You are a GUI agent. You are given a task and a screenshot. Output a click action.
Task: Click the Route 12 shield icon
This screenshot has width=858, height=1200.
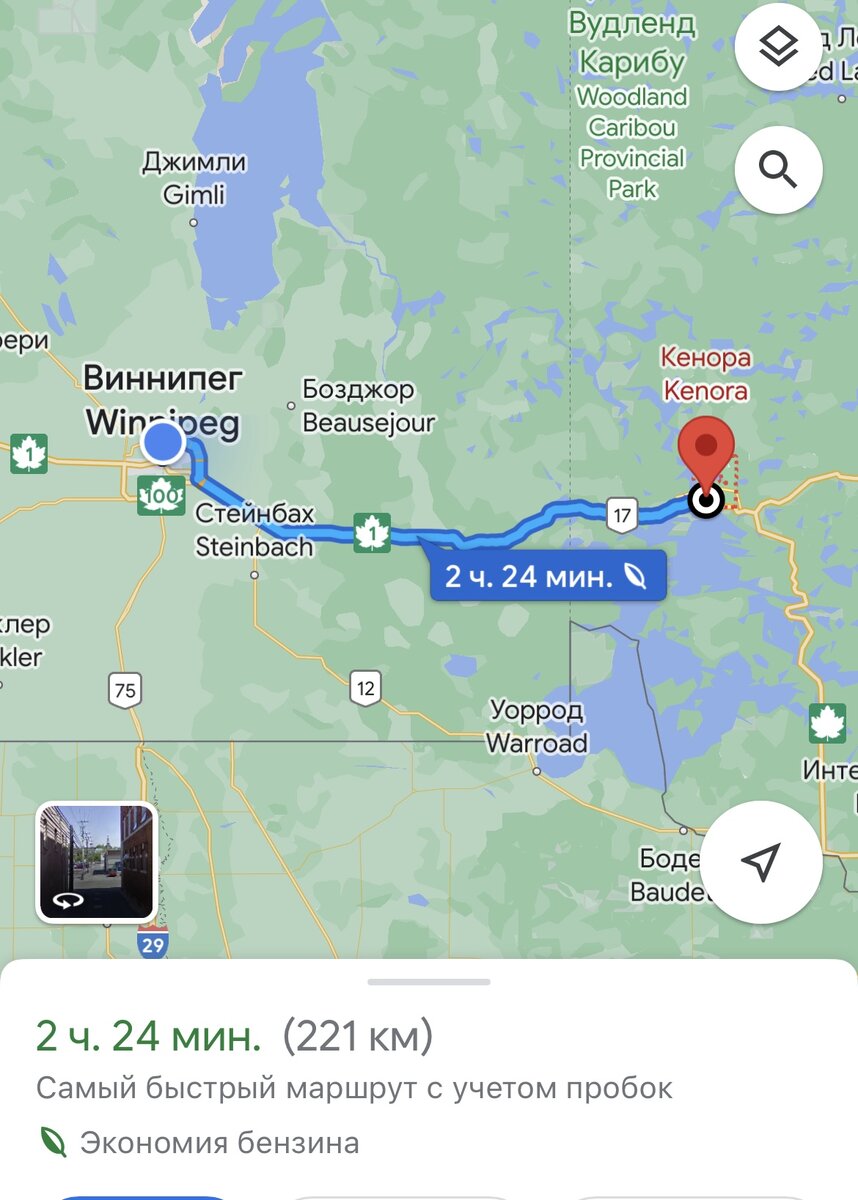pyautogui.click(x=364, y=686)
